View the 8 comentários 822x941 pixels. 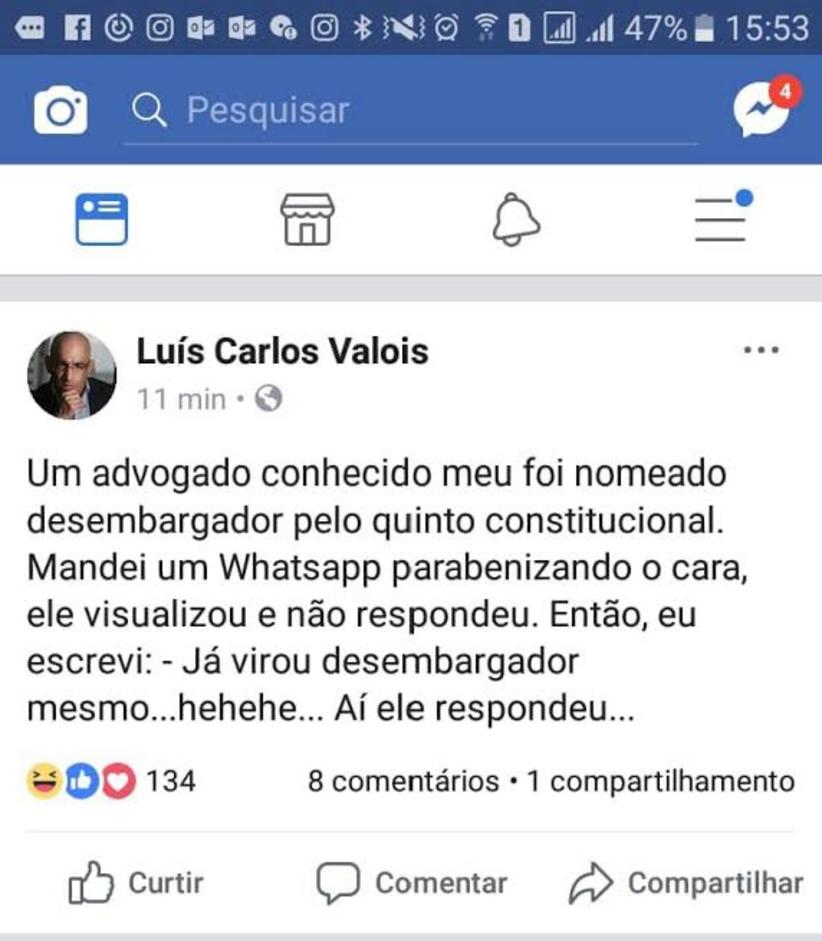(x=403, y=781)
